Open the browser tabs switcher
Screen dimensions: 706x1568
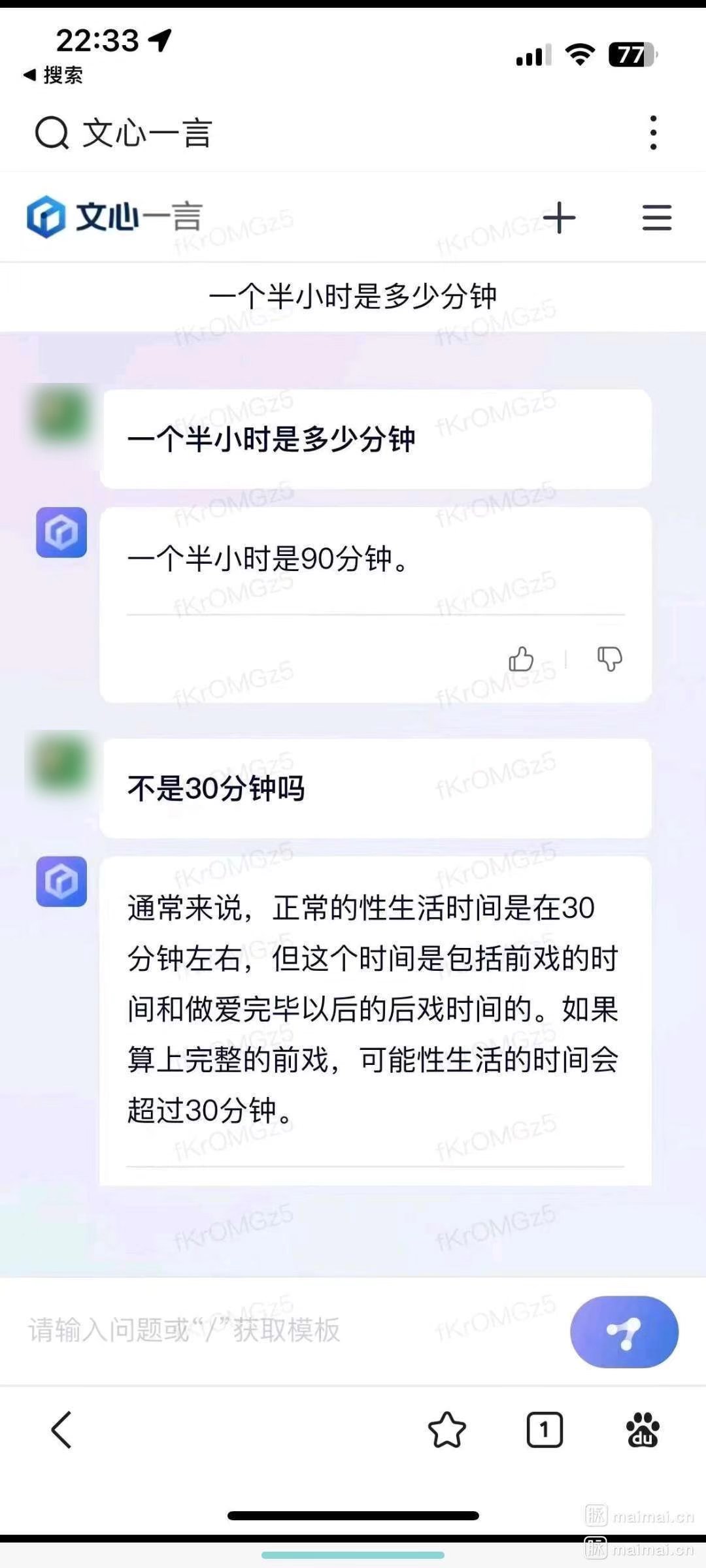[544, 1429]
